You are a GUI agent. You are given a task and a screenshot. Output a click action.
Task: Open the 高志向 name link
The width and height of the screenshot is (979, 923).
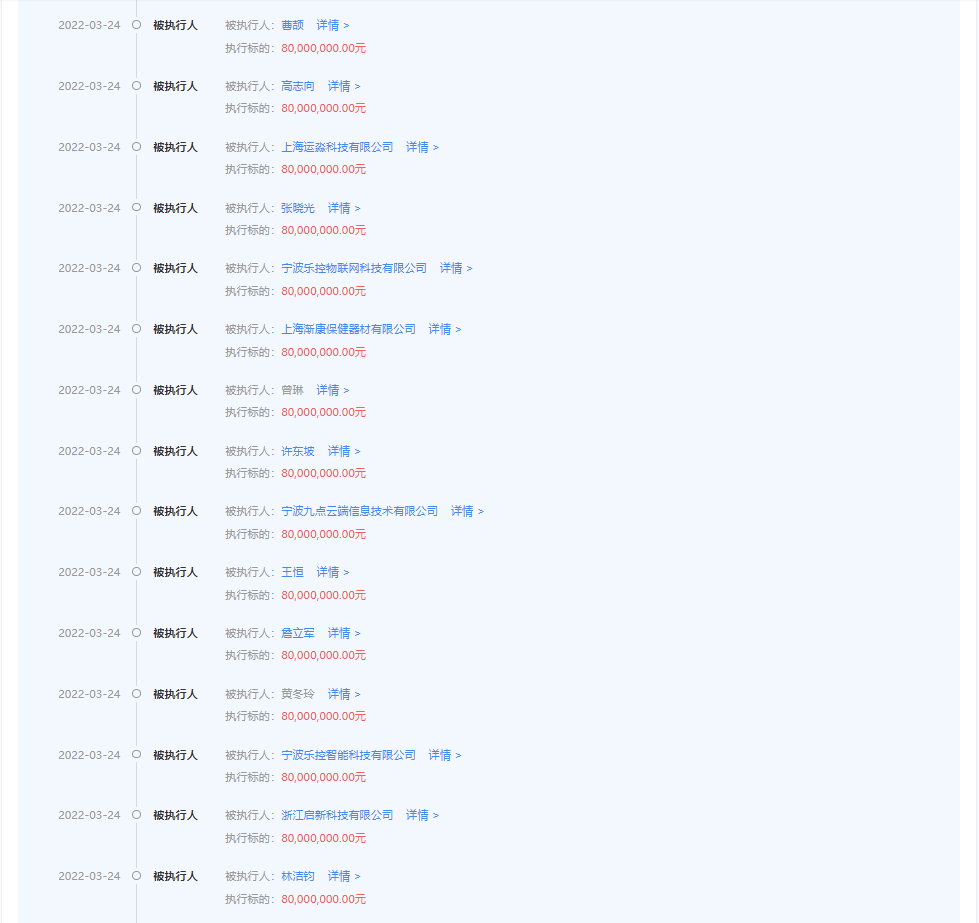[298, 86]
